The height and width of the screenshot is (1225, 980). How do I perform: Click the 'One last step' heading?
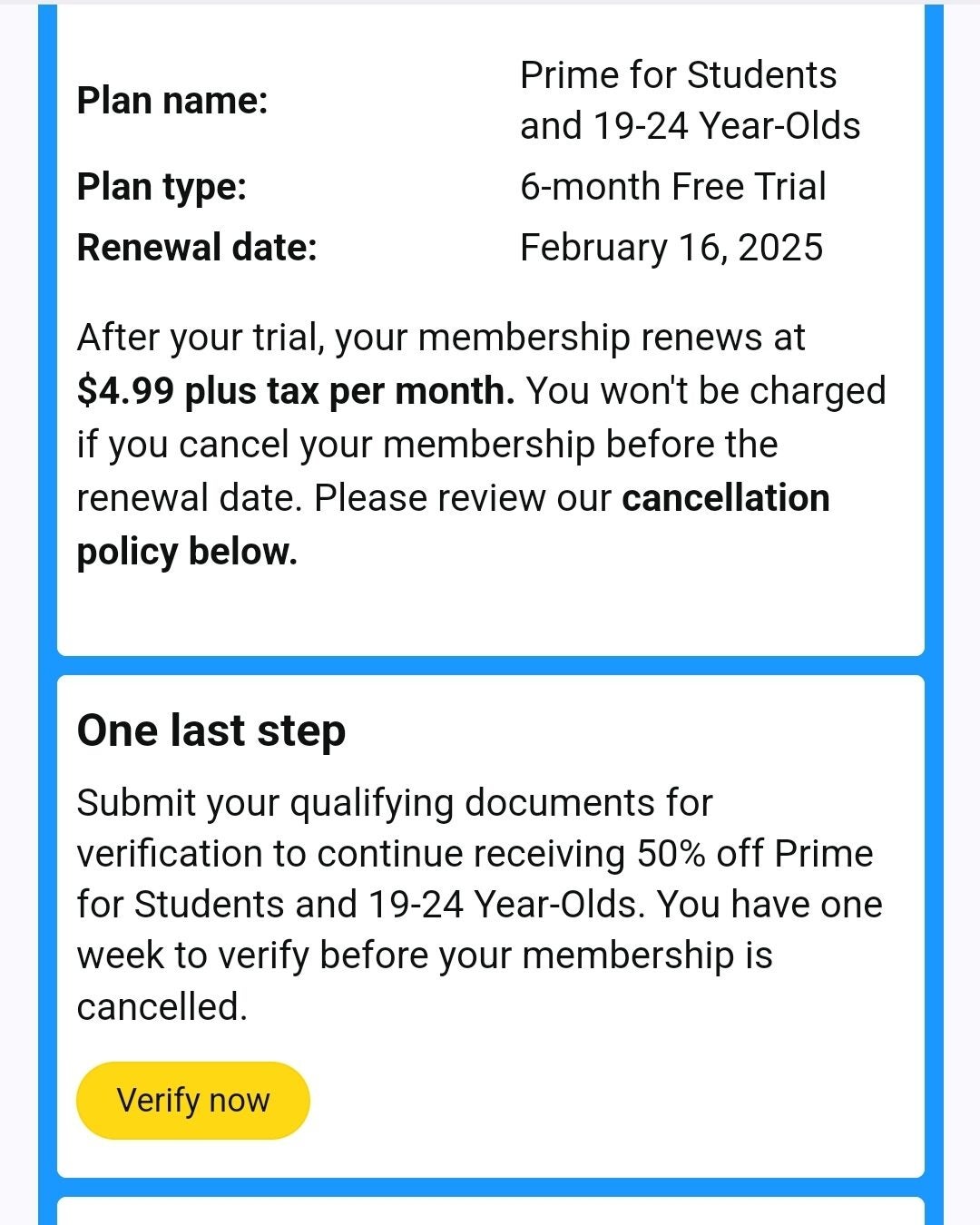point(212,729)
